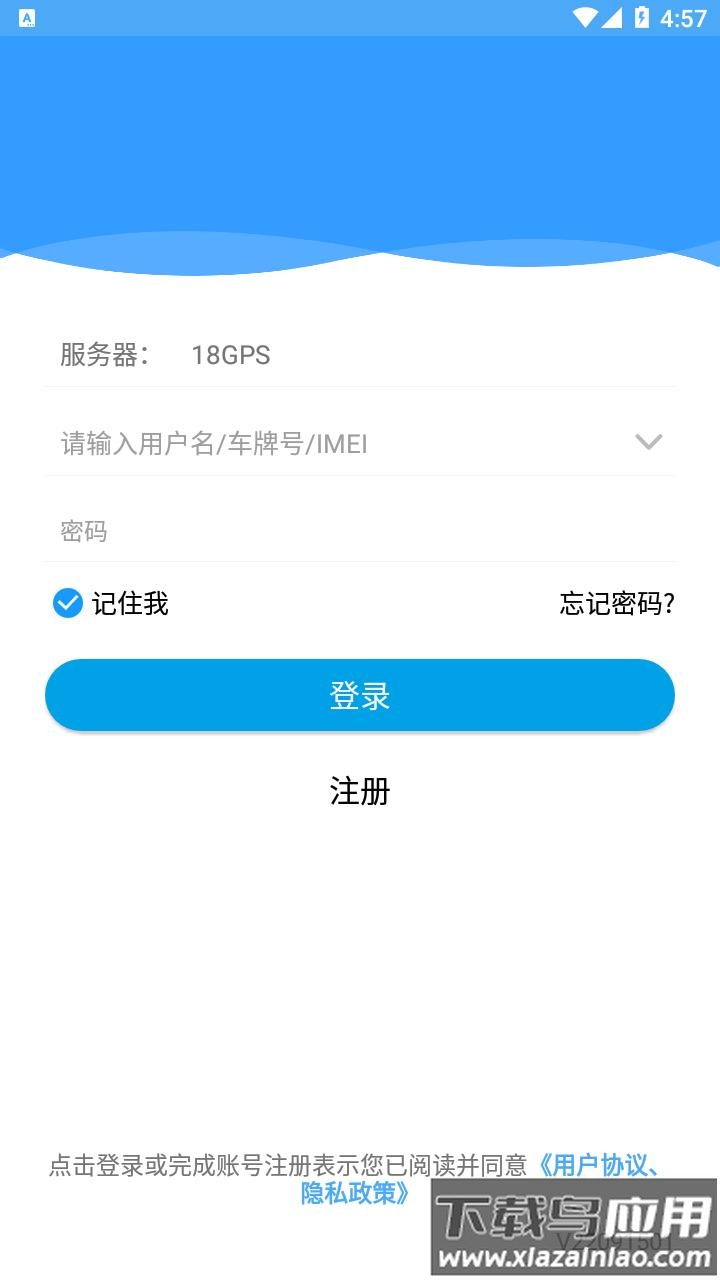Collapse the account suggestion list chevron
This screenshot has width=720, height=1280.
pos(648,441)
